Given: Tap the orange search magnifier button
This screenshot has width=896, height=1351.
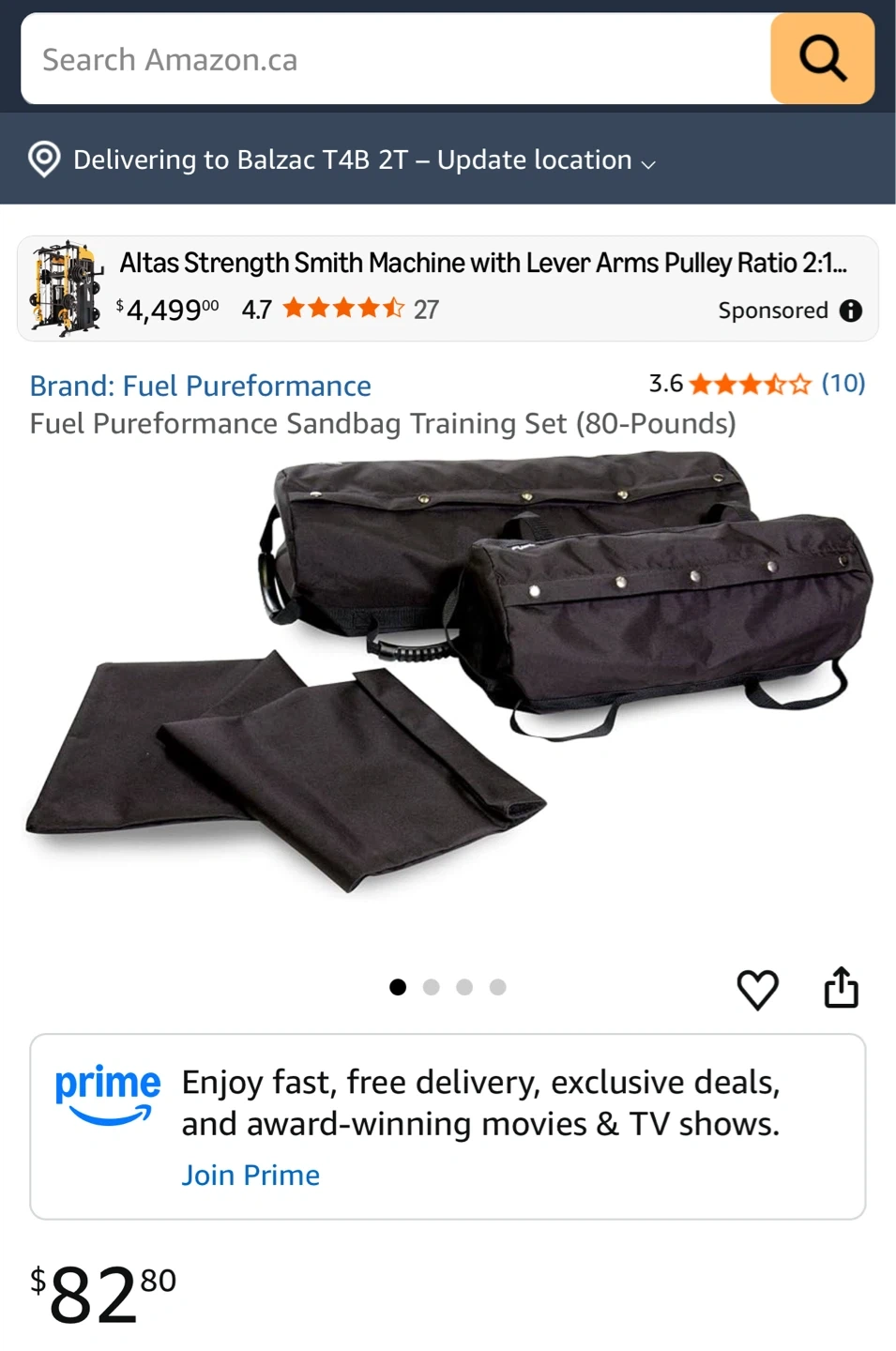Looking at the screenshot, I should [x=822, y=58].
